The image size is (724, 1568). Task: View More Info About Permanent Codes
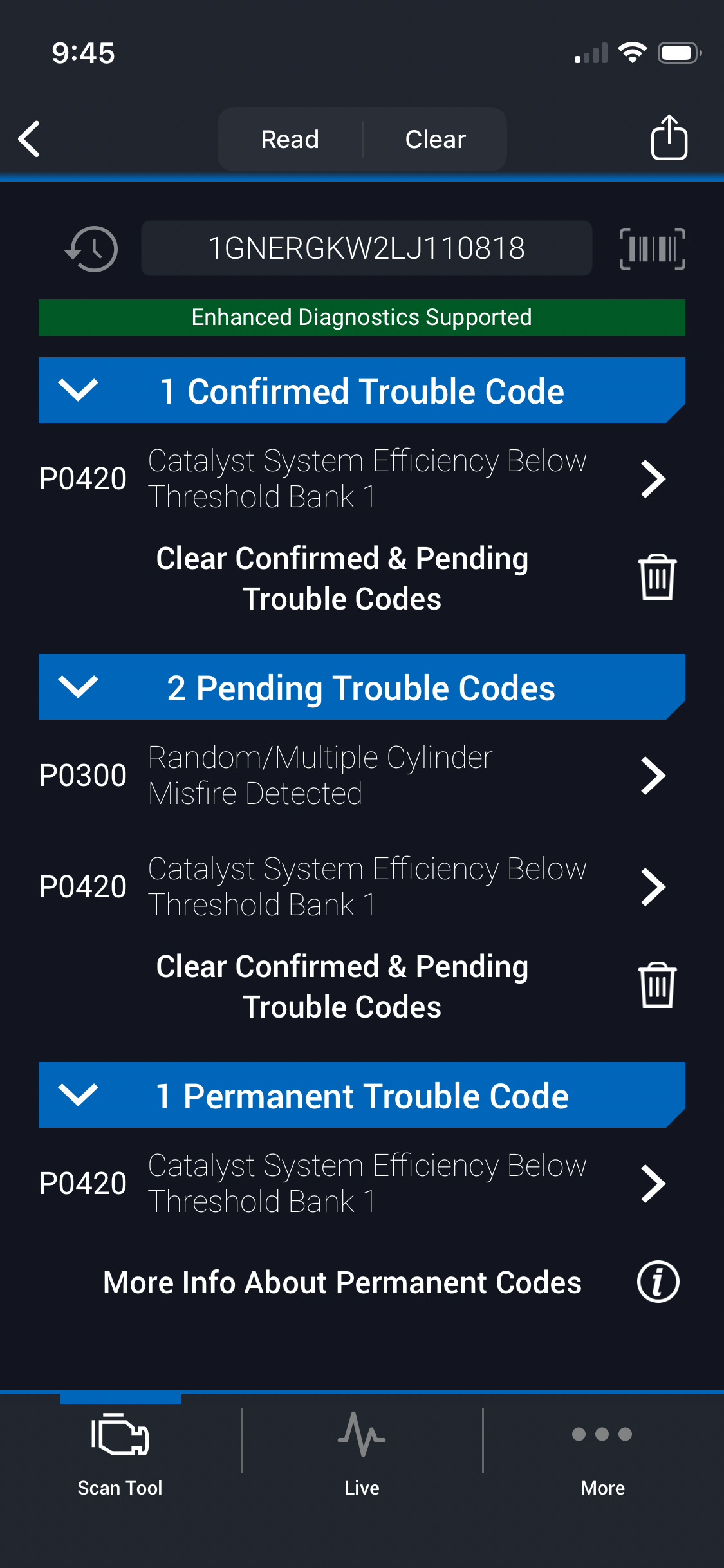pyautogui.click(x=657, y=1282)
